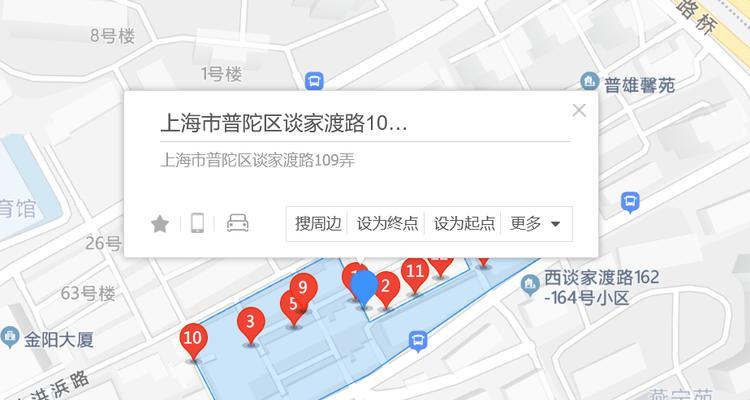Tap the car icon in the popup
The width and height of the screenshot is (750, 400).
tap(237, 224)
